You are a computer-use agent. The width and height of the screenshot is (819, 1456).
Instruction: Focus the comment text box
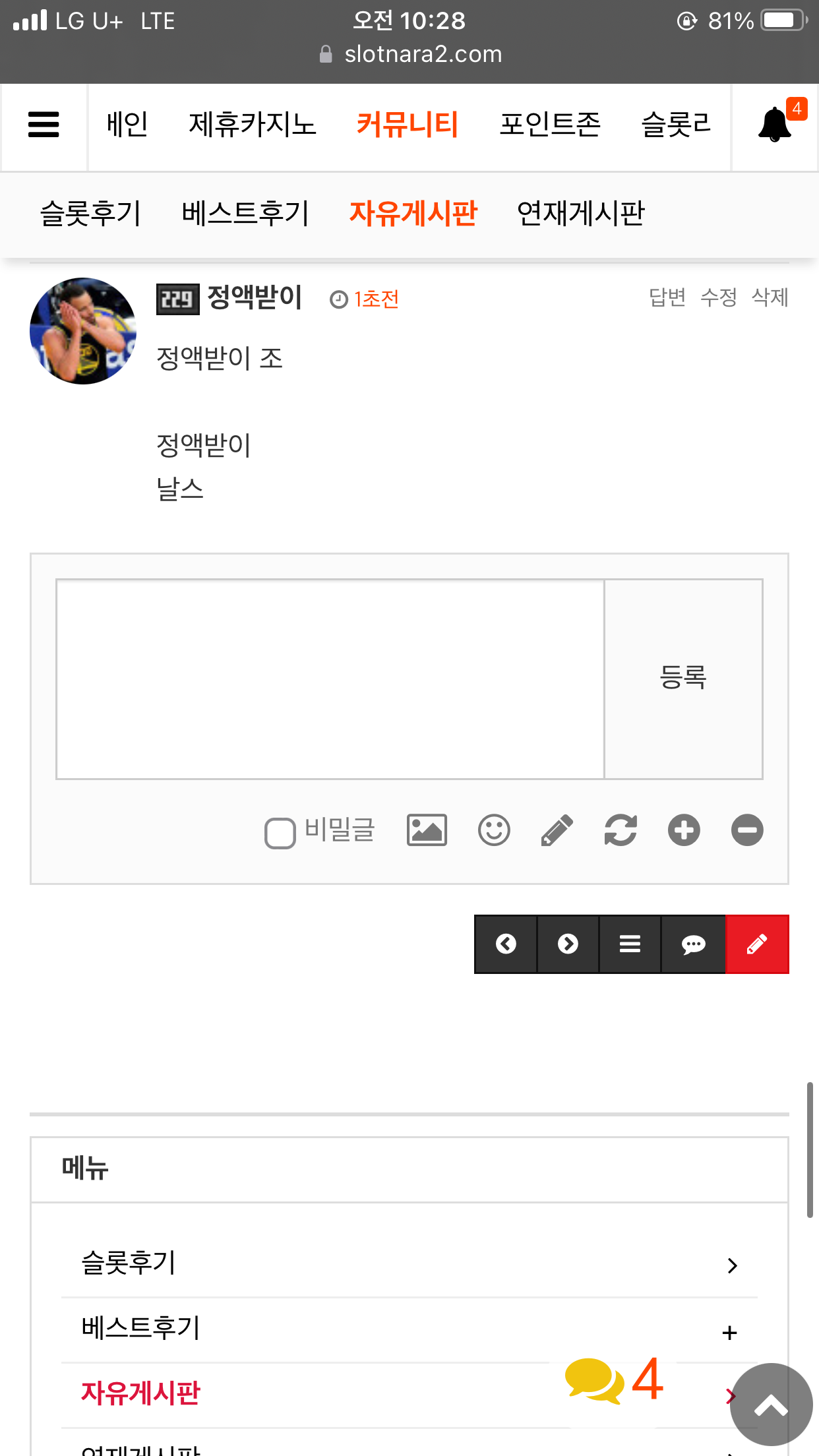point(330,679)
